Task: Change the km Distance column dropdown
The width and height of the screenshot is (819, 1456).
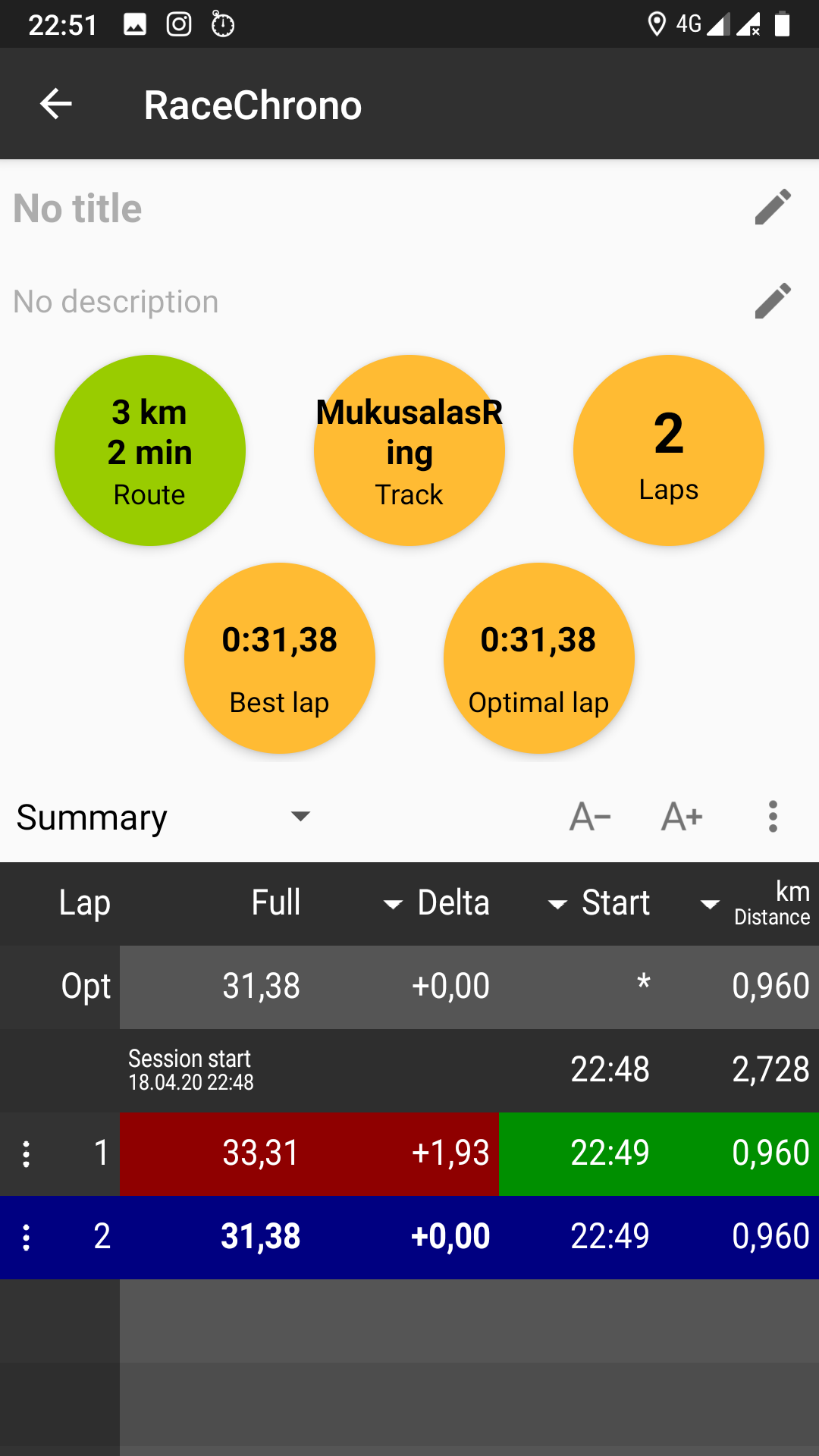Action: (x=758, y=903)
